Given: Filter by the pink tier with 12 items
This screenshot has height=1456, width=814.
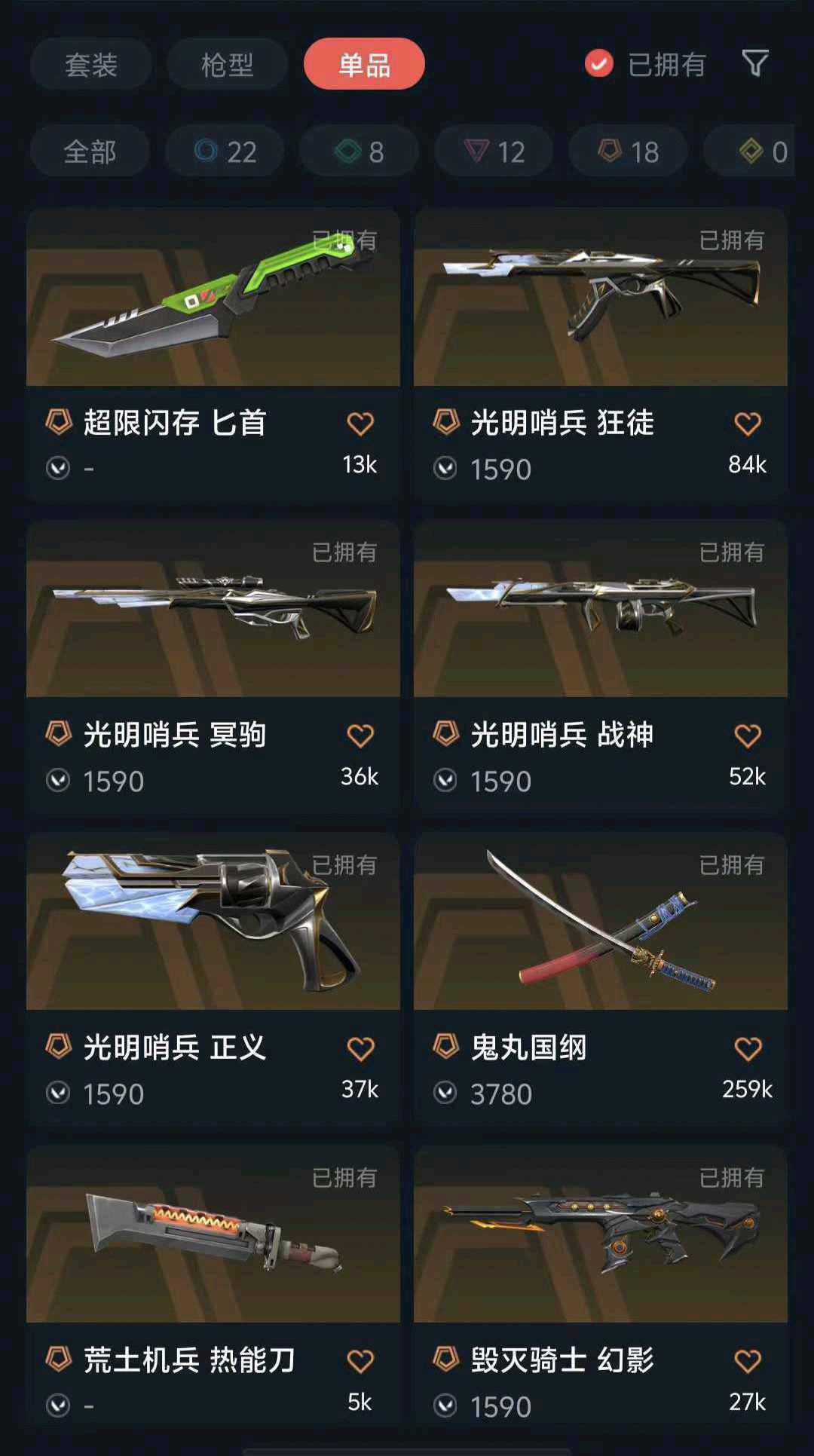Looking at the screenshot, I should click(x=494, y=151).
